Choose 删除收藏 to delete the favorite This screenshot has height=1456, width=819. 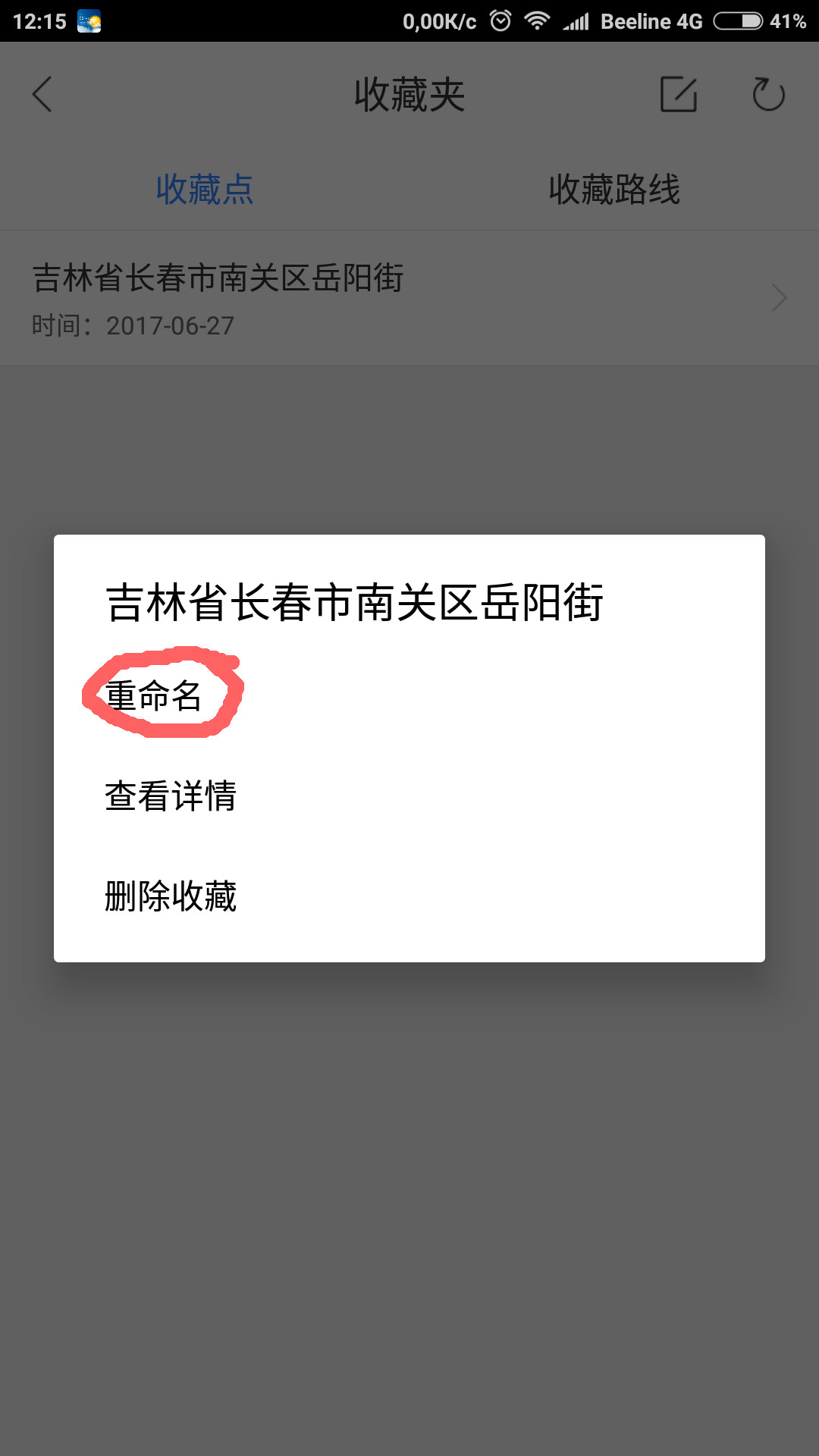[171, 896]
